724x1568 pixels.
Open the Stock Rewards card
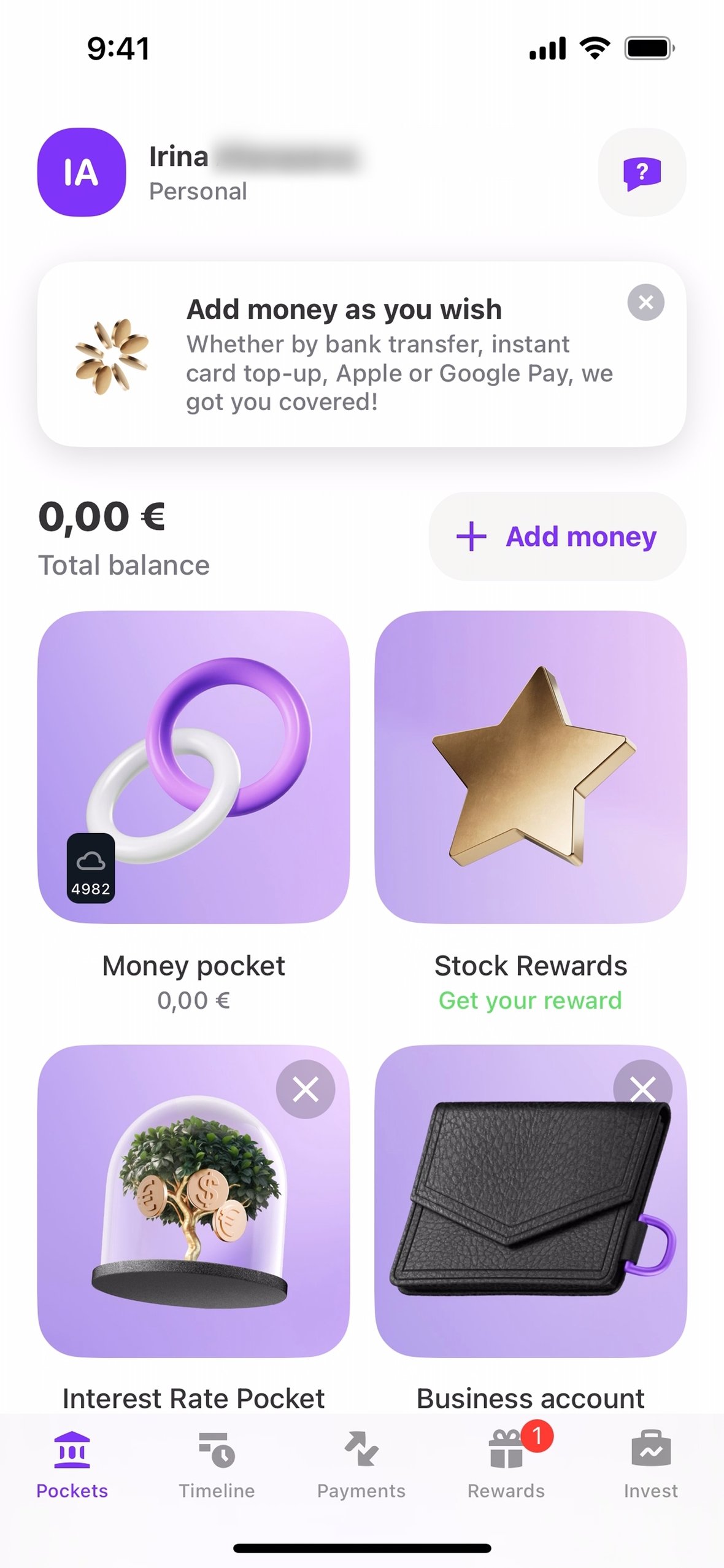pyautogui.click(x=530, y=767)
